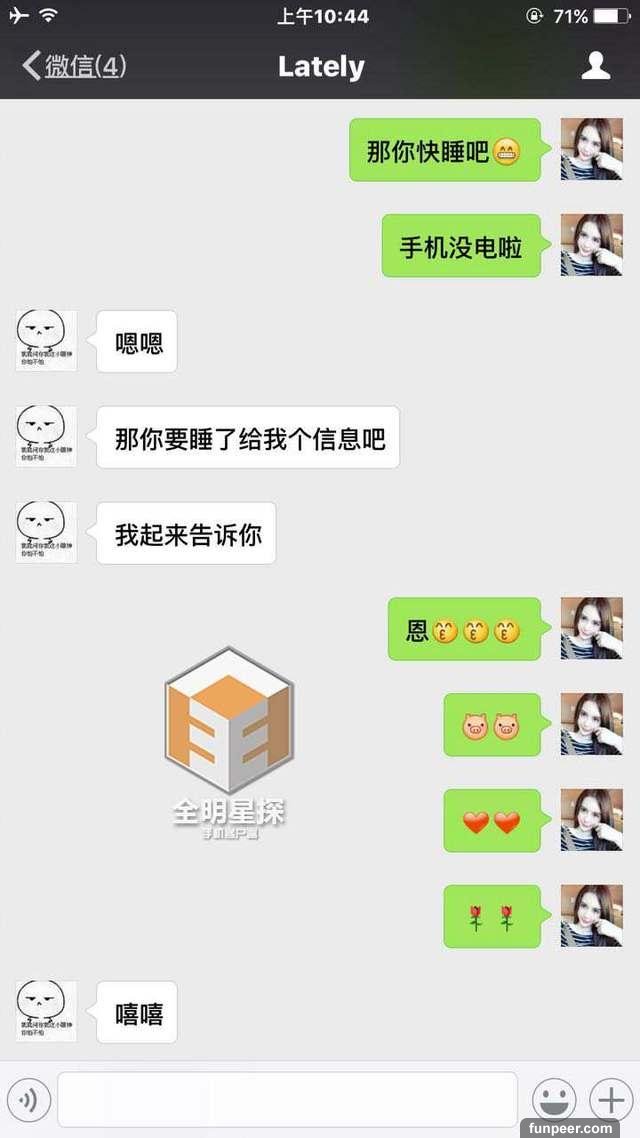The image size is (640, 1138).
Task: Open the plus attachment menu
Action: 610,1100
